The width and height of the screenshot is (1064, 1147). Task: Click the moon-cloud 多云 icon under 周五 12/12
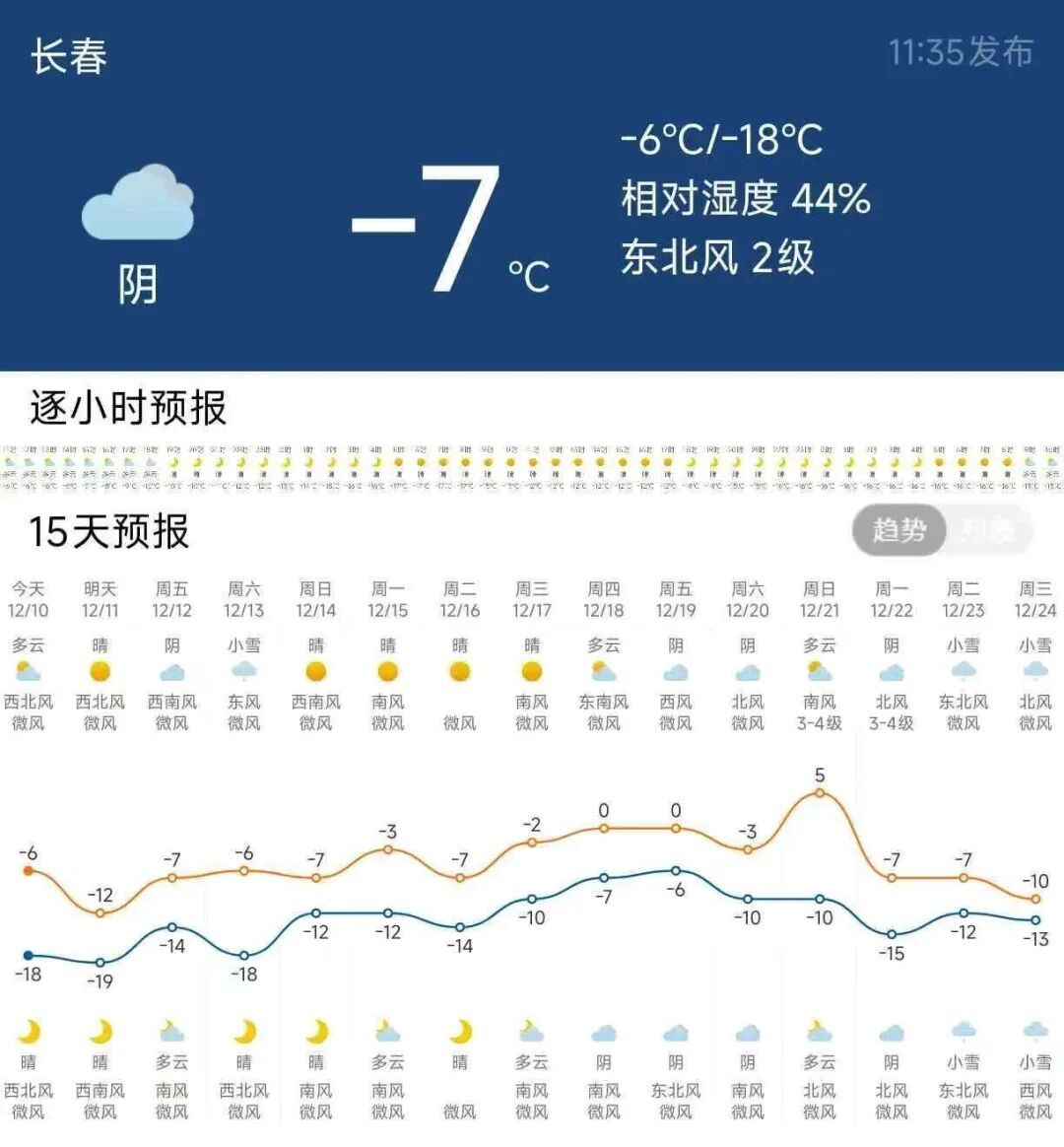click(172, 1033)
